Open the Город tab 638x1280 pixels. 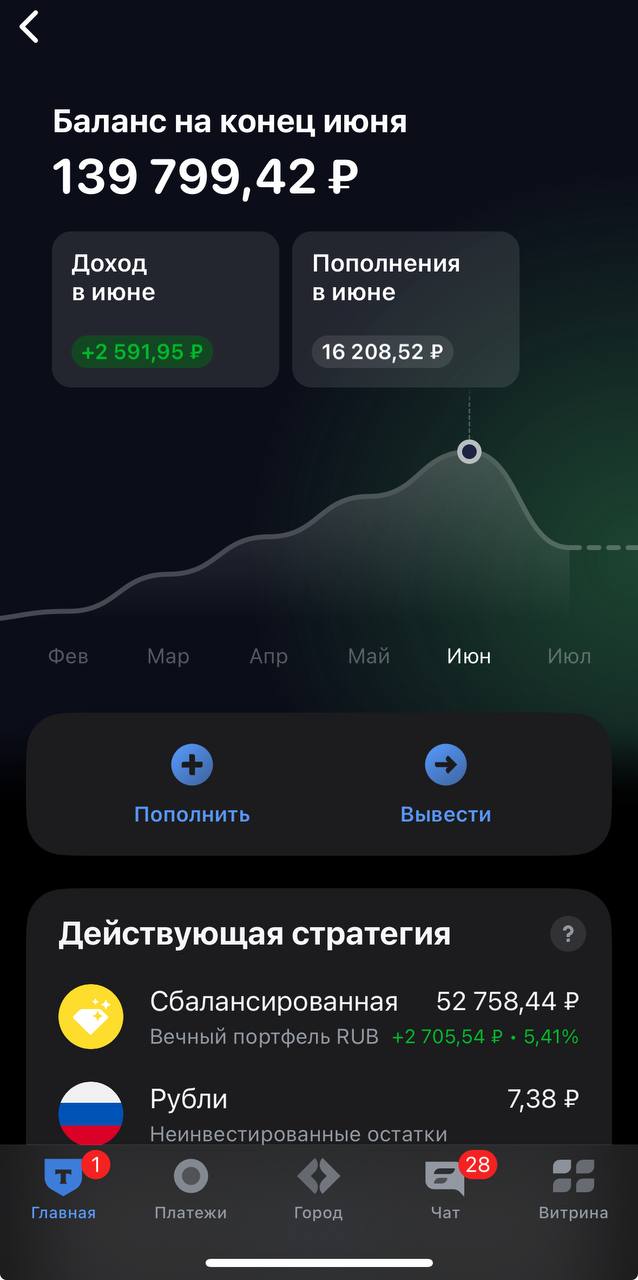(x=319, y=1190)
